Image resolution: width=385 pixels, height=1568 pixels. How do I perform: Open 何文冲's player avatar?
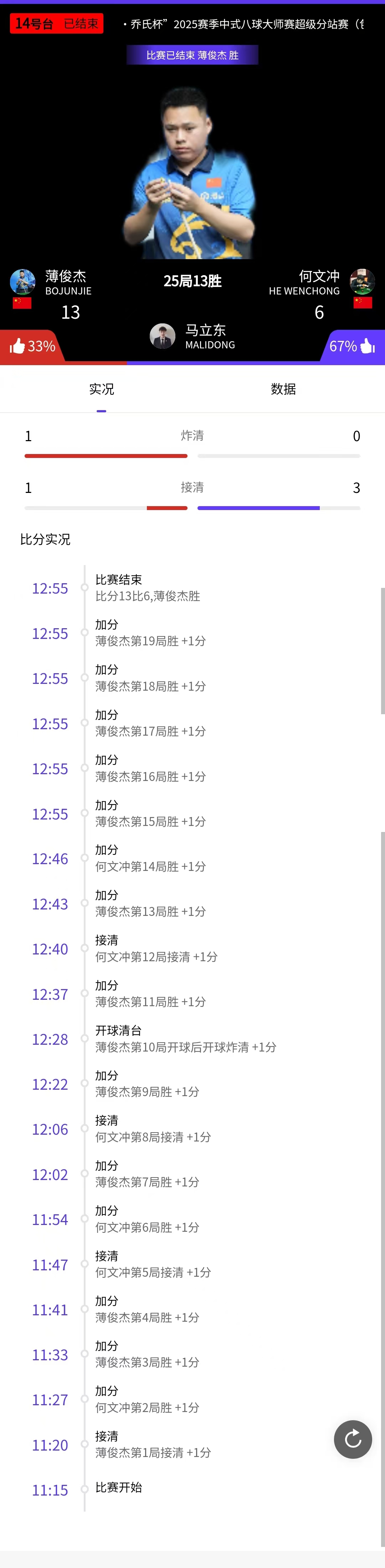[362, 282]
